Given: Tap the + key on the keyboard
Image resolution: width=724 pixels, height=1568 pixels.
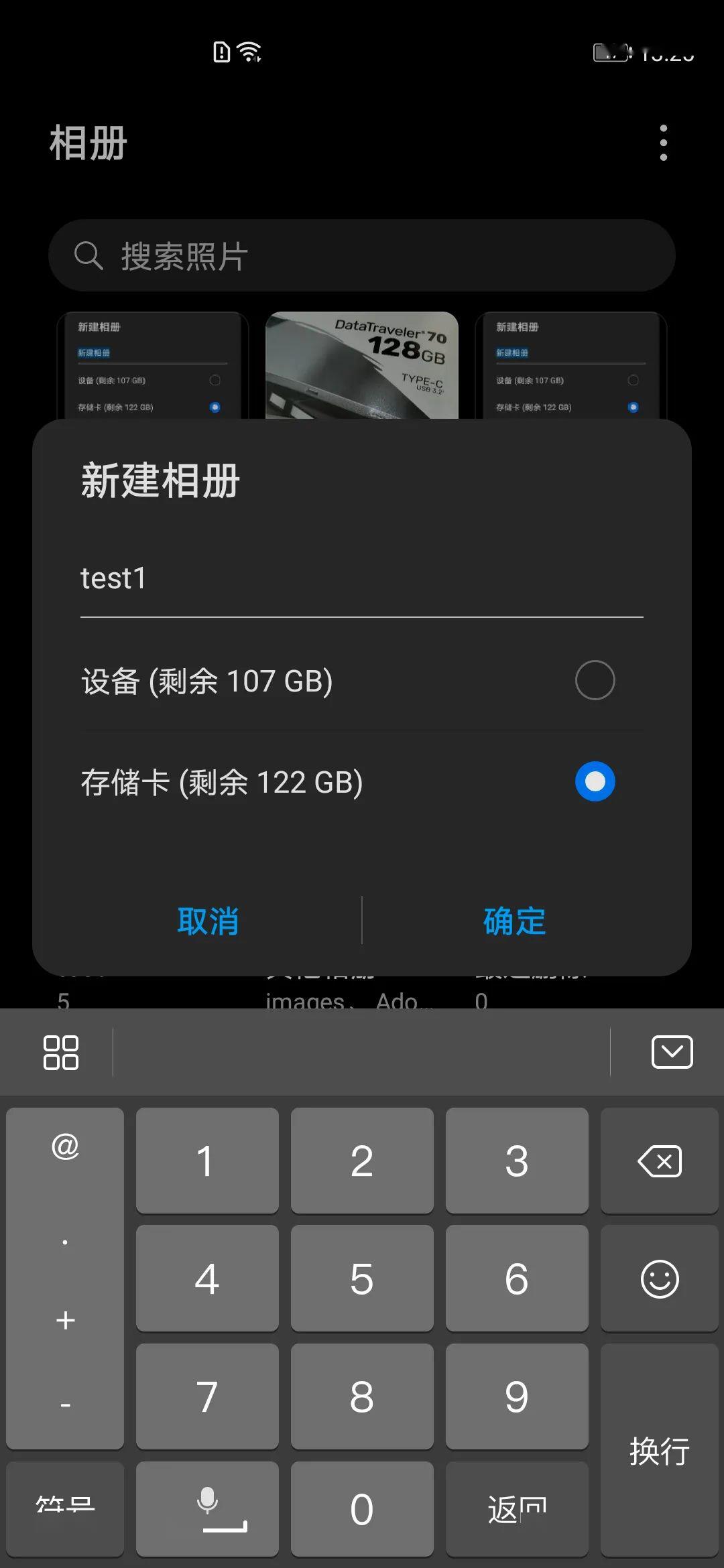Looking at the screenshot, I should point(64,1321).
